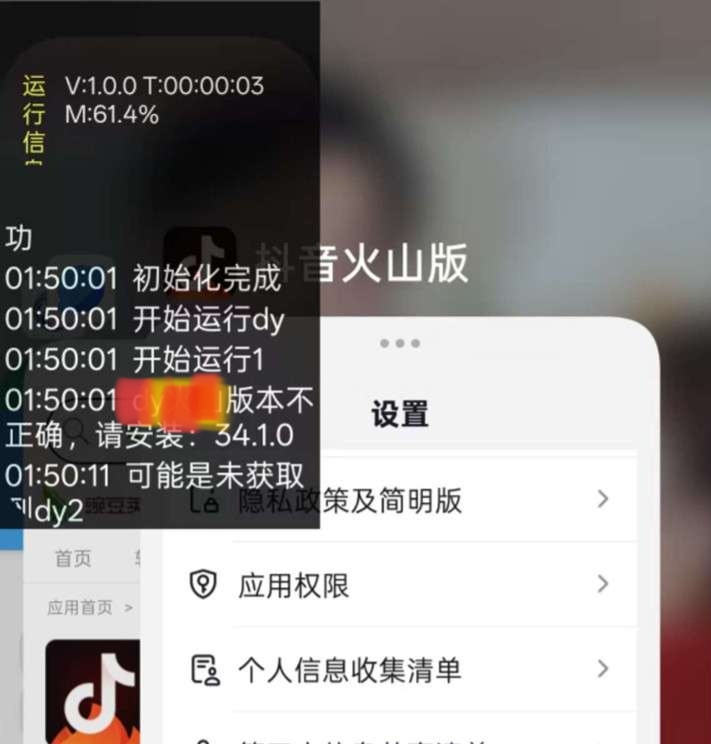
Task: Switch to the 首页 tab
Action: pyautogui.click(x=73, y=559)
